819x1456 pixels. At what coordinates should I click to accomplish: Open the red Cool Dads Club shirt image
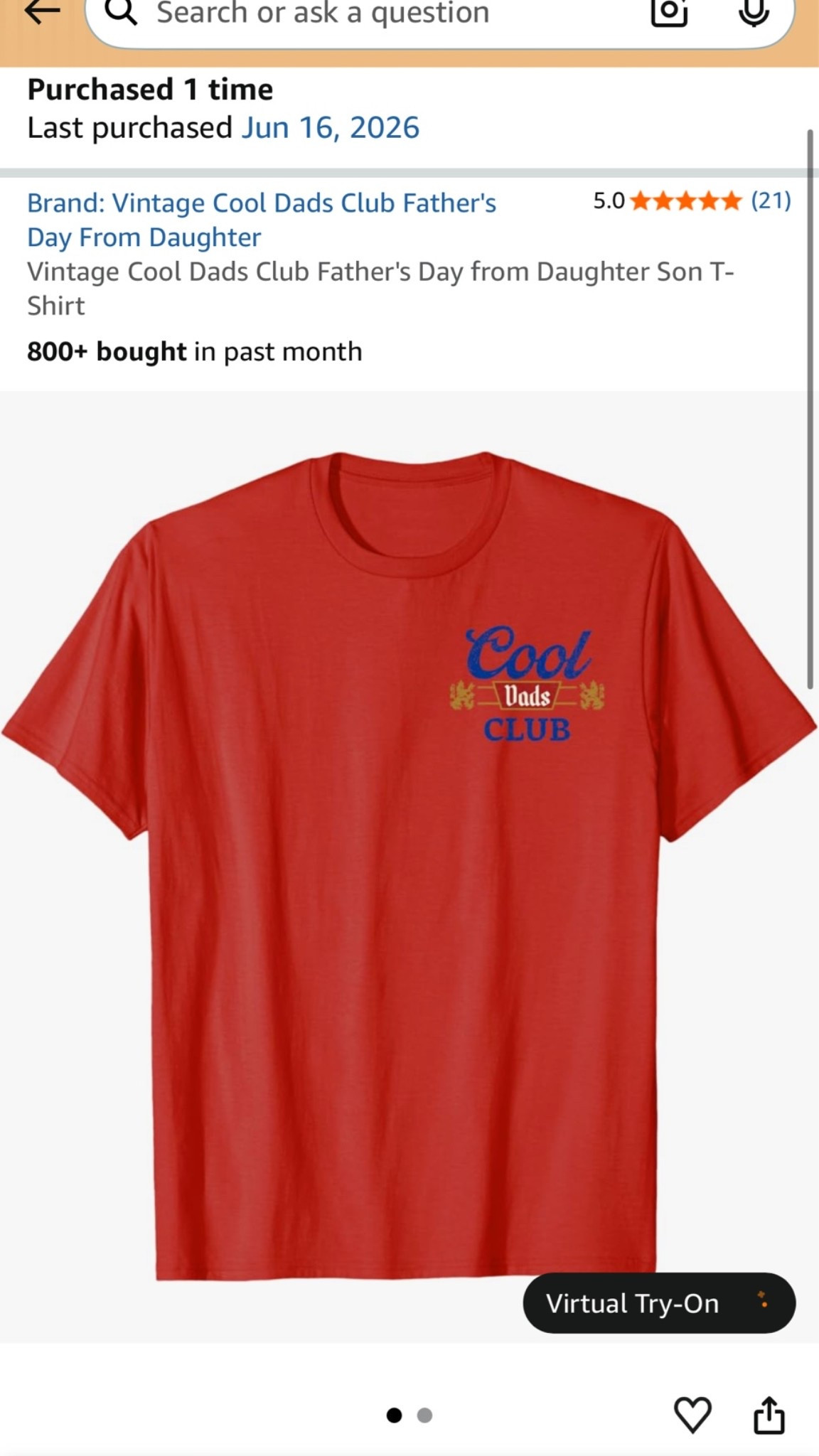409,866
